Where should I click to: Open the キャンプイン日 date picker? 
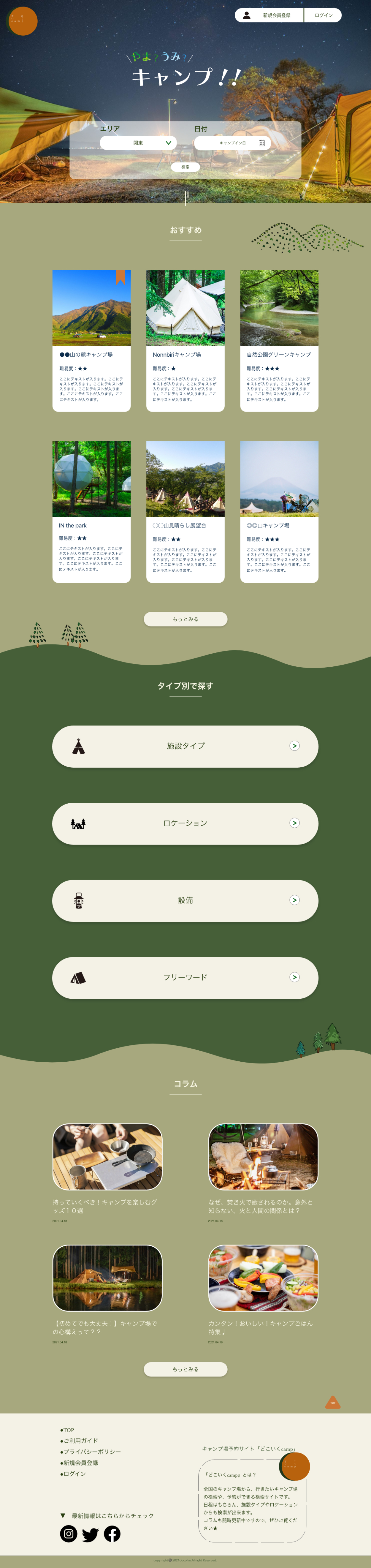pyautogui.click(x=232, y=143)
